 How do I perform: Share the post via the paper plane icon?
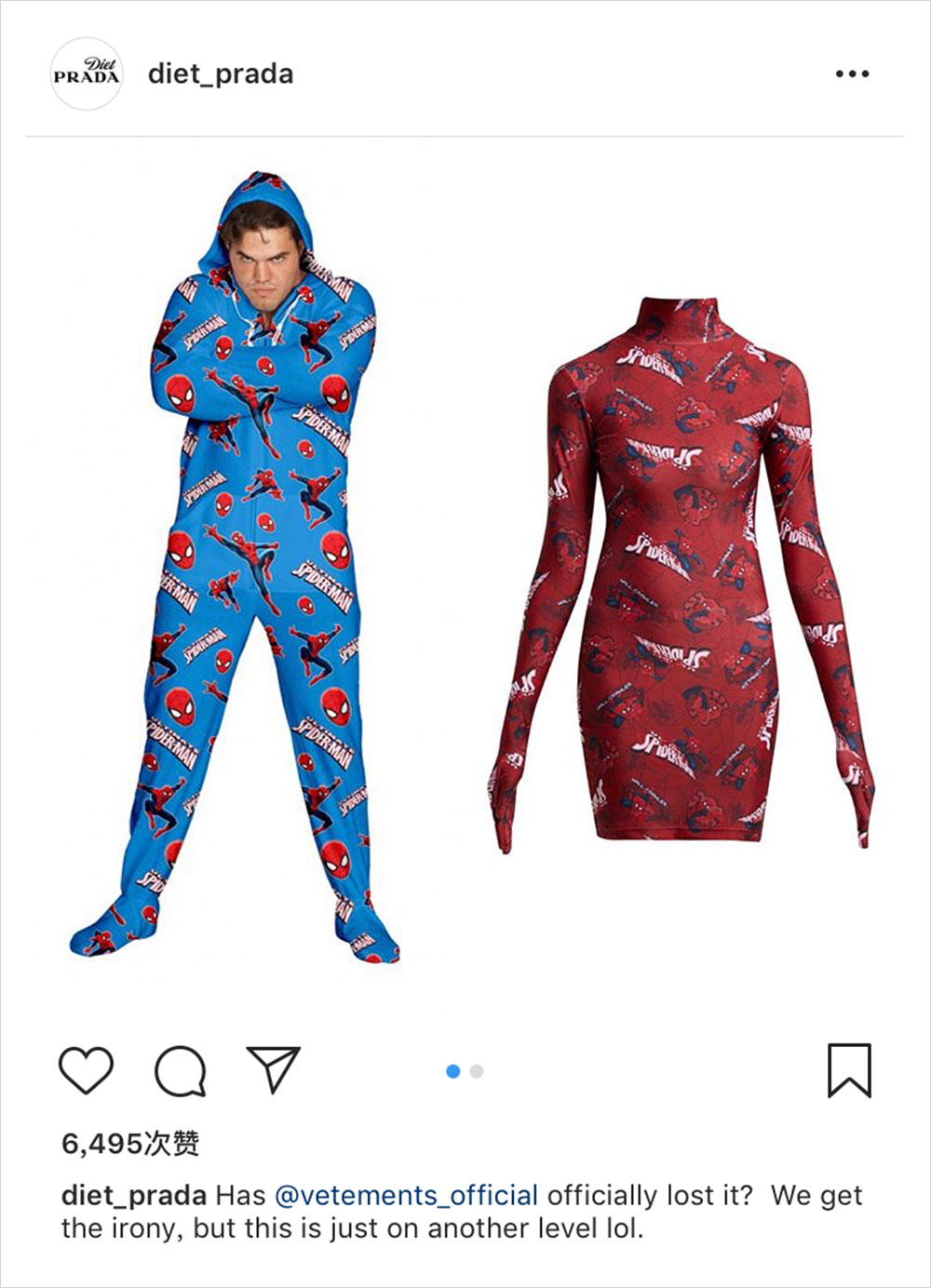273,1069
